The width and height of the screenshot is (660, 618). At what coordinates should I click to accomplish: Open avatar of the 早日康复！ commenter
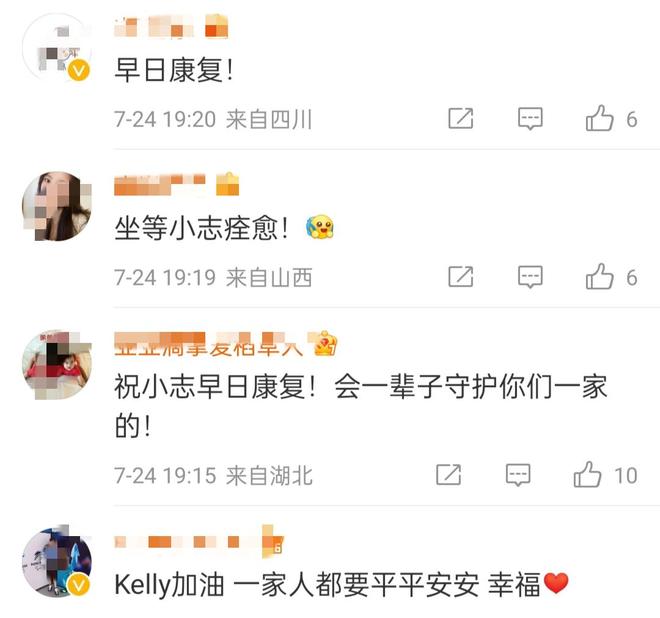tap(56, 47)
